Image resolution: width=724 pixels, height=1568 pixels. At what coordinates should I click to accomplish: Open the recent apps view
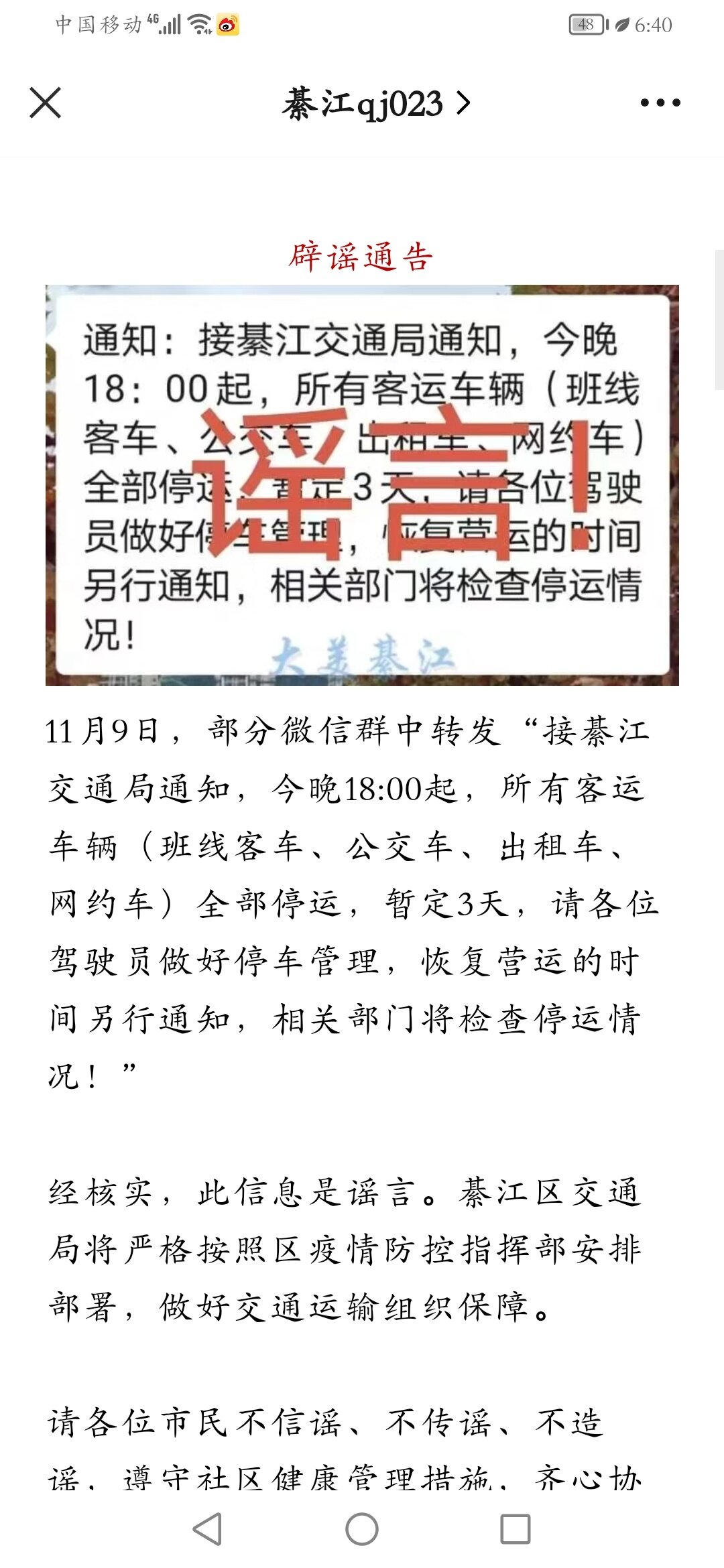(516, 1528)
